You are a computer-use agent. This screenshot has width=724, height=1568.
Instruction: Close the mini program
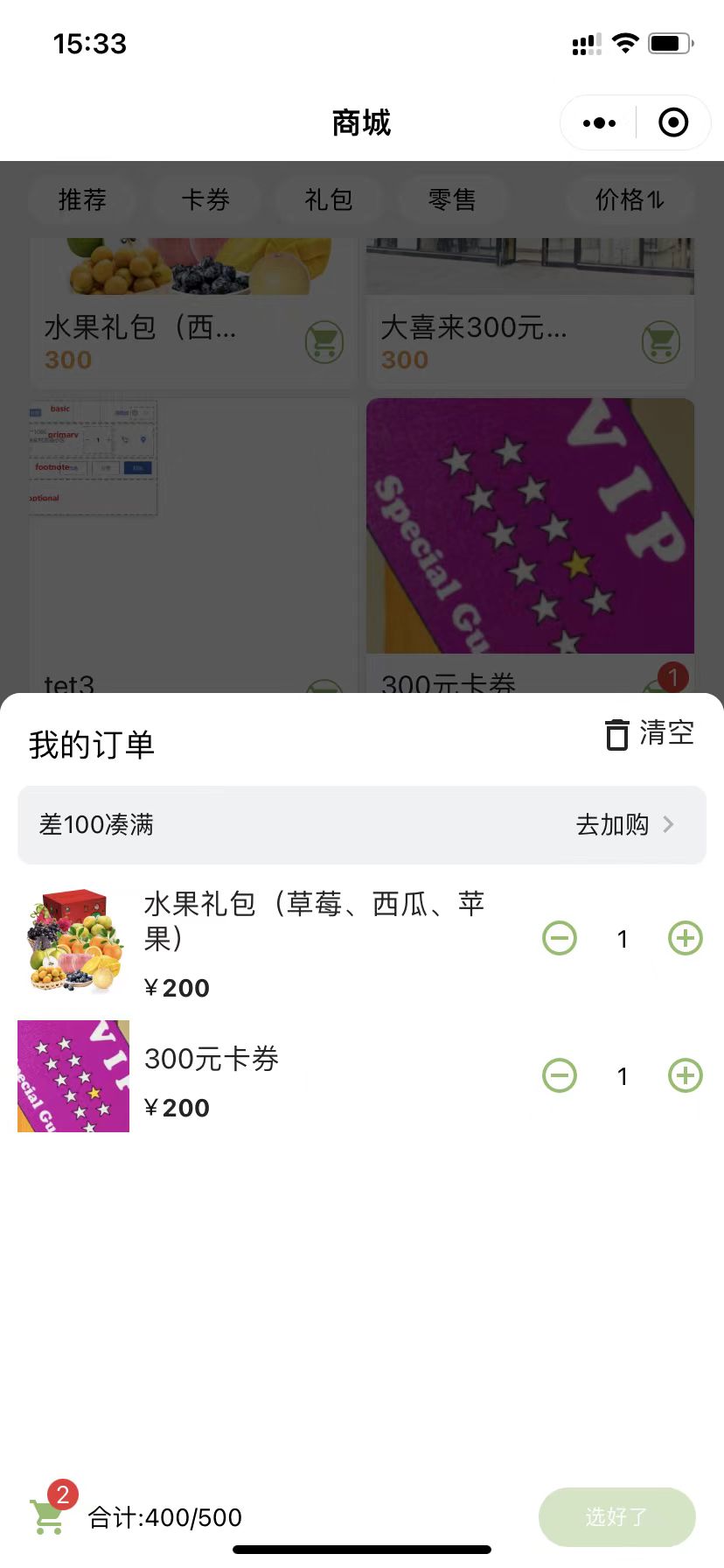pos(672,123)
